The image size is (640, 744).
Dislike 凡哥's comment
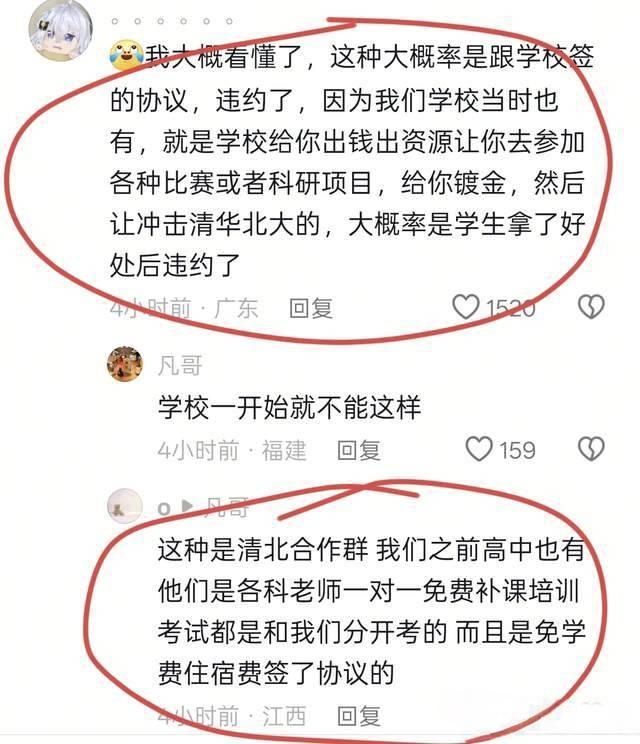(592, 449)
